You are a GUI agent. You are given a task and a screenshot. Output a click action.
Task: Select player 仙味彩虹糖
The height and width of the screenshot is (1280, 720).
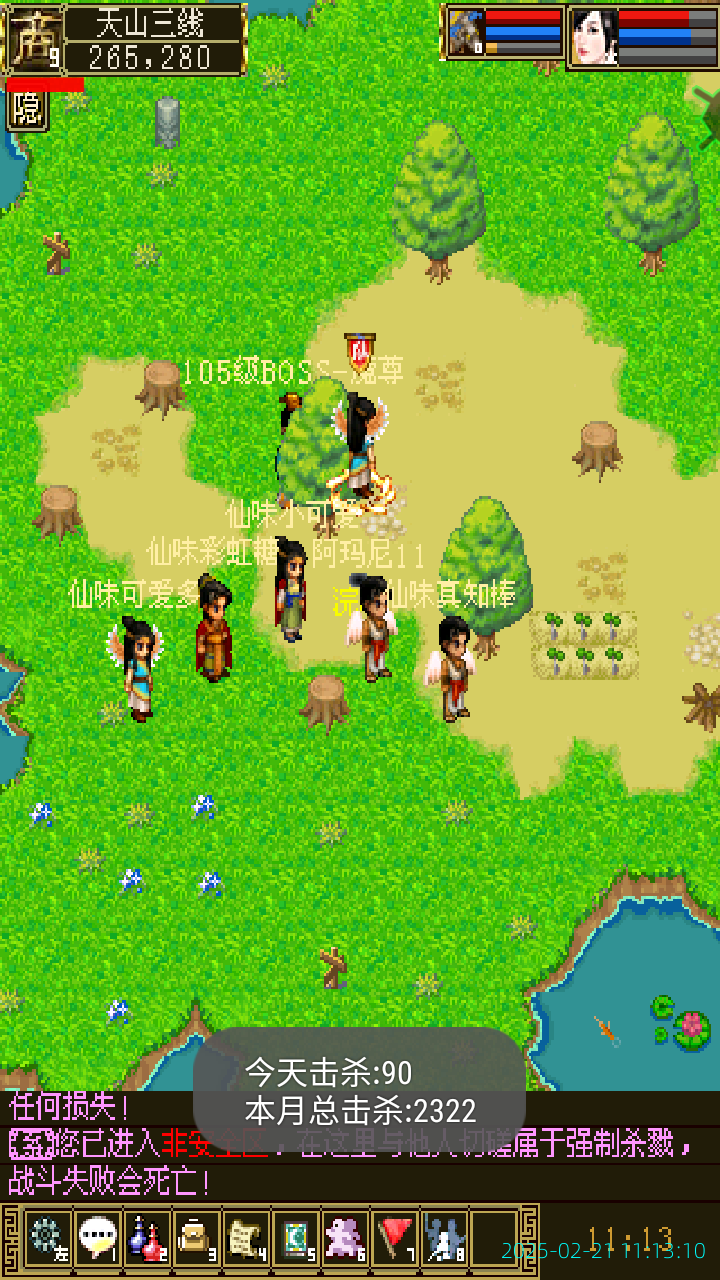[213, 628]
